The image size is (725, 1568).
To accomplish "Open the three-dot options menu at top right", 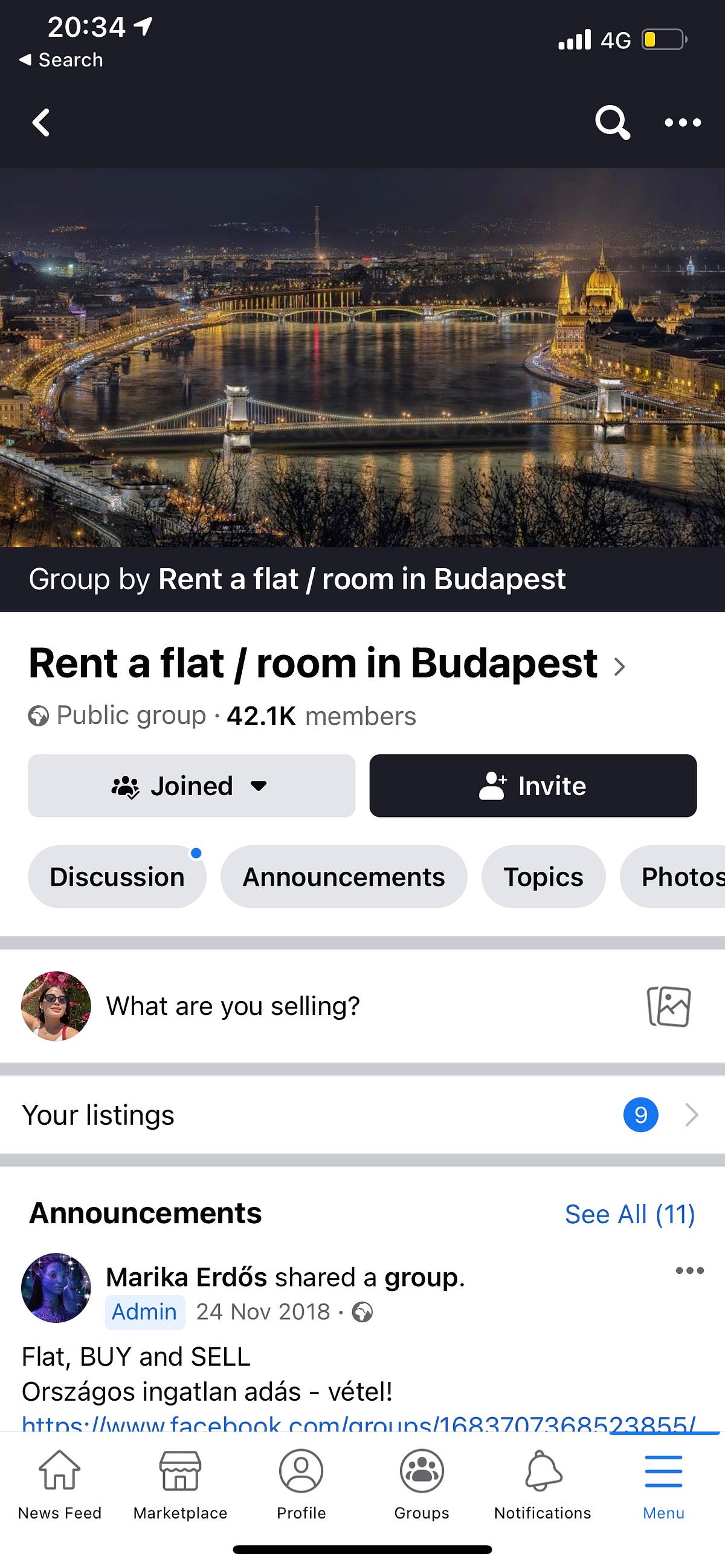I will 682,123.
